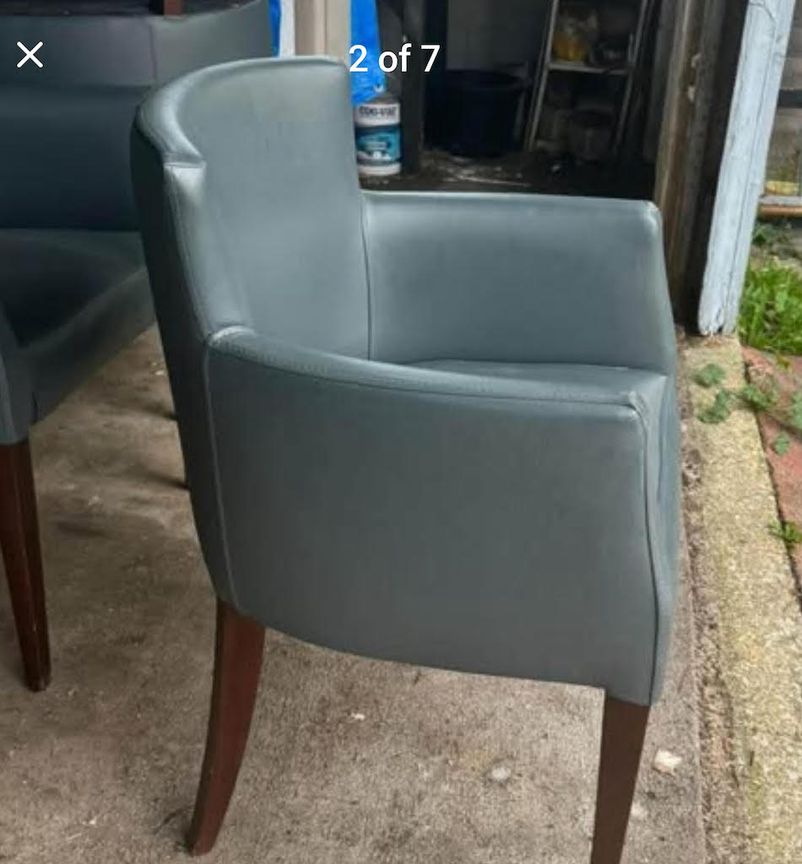Close the photo viewer
The image size is (802, 864).
tap(30, 55)
